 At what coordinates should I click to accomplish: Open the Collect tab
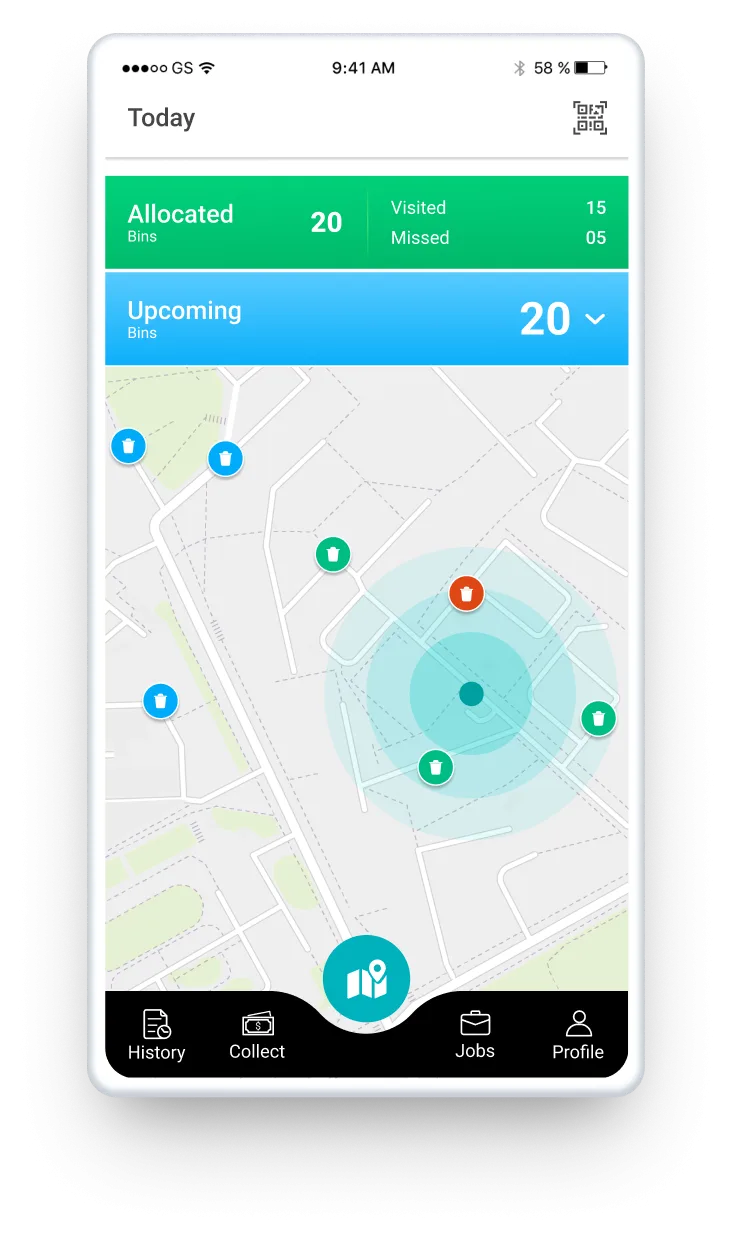click(257, 1036)
